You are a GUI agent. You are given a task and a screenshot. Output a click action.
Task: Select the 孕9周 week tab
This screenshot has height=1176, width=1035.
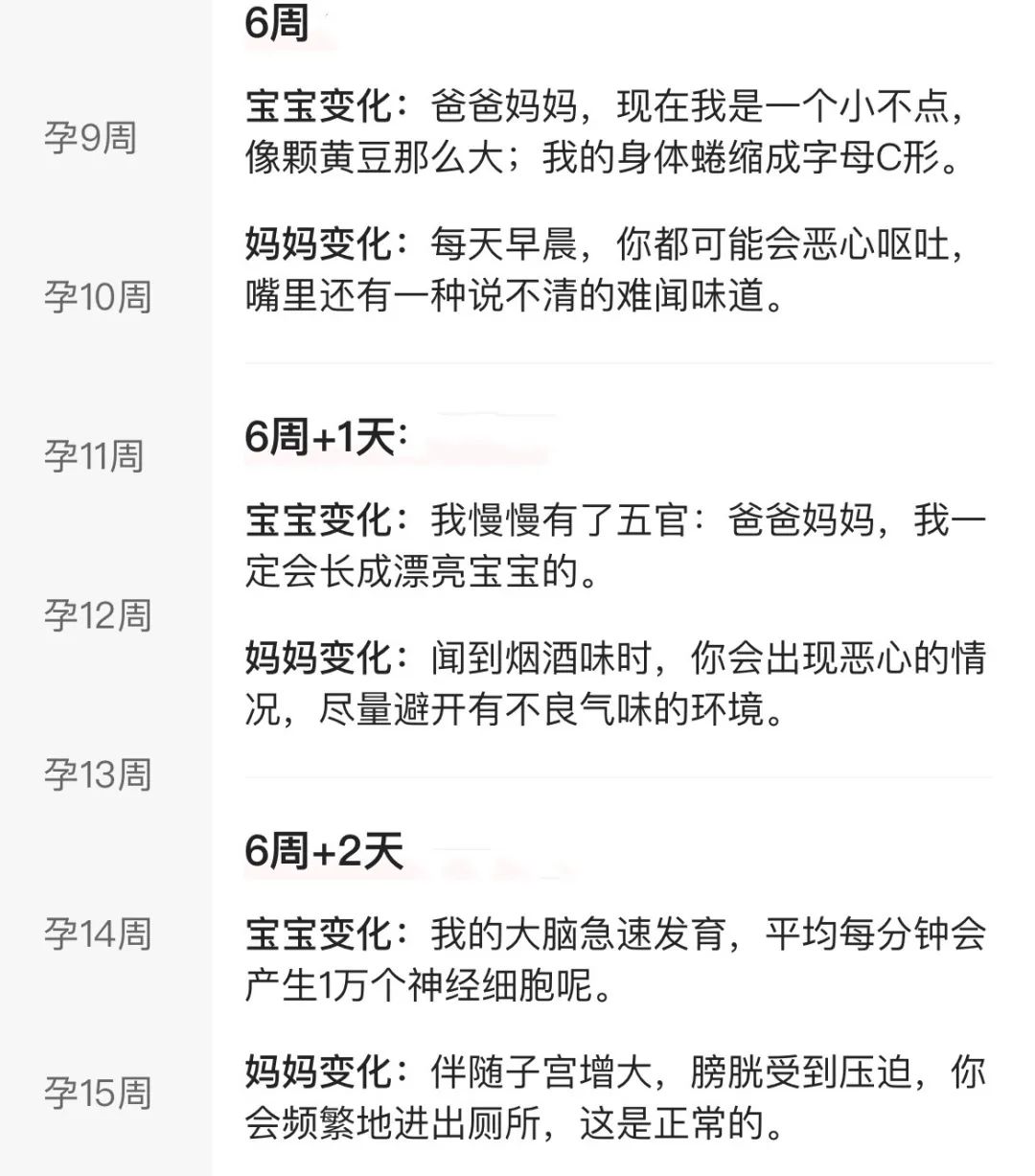[91, 138]
